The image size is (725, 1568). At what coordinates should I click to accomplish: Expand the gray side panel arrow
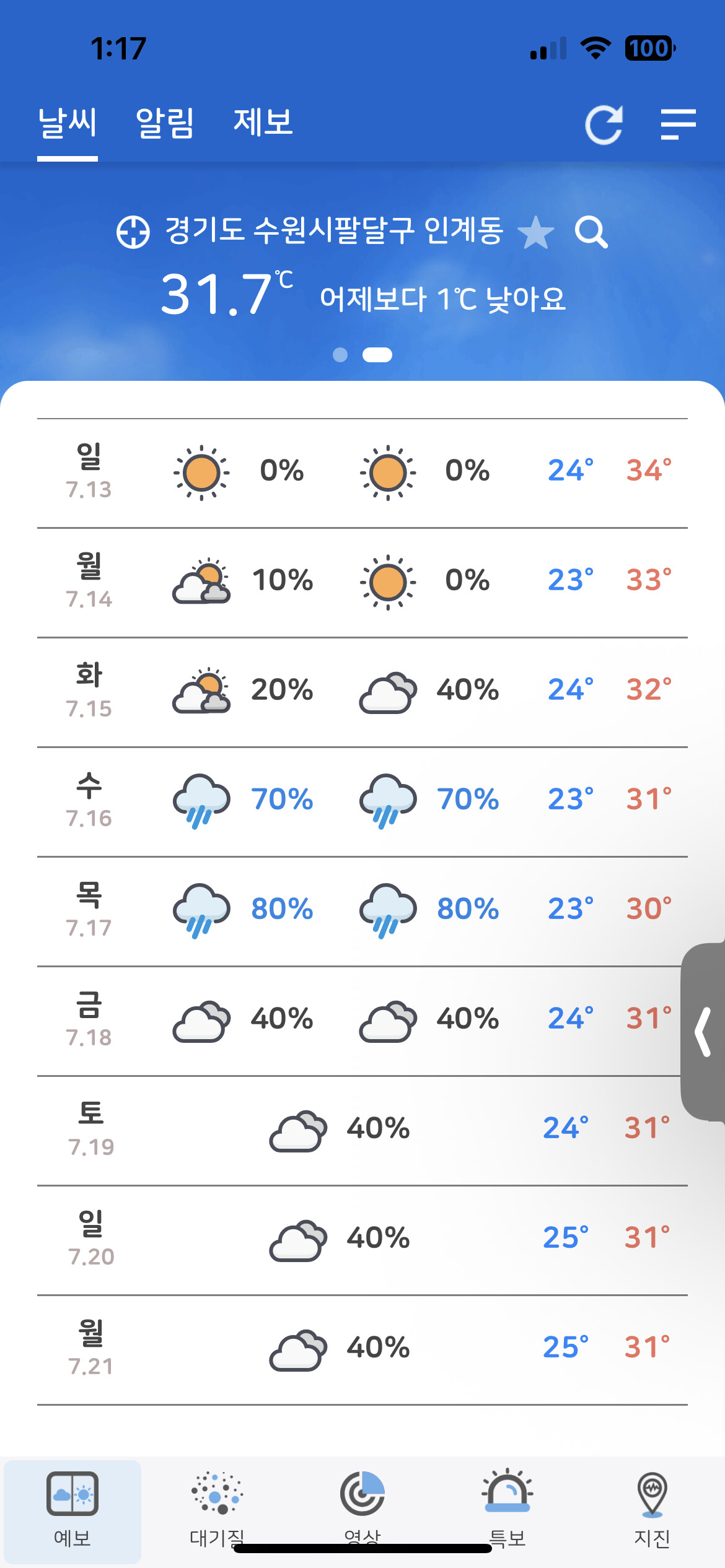click(703, 1032)
